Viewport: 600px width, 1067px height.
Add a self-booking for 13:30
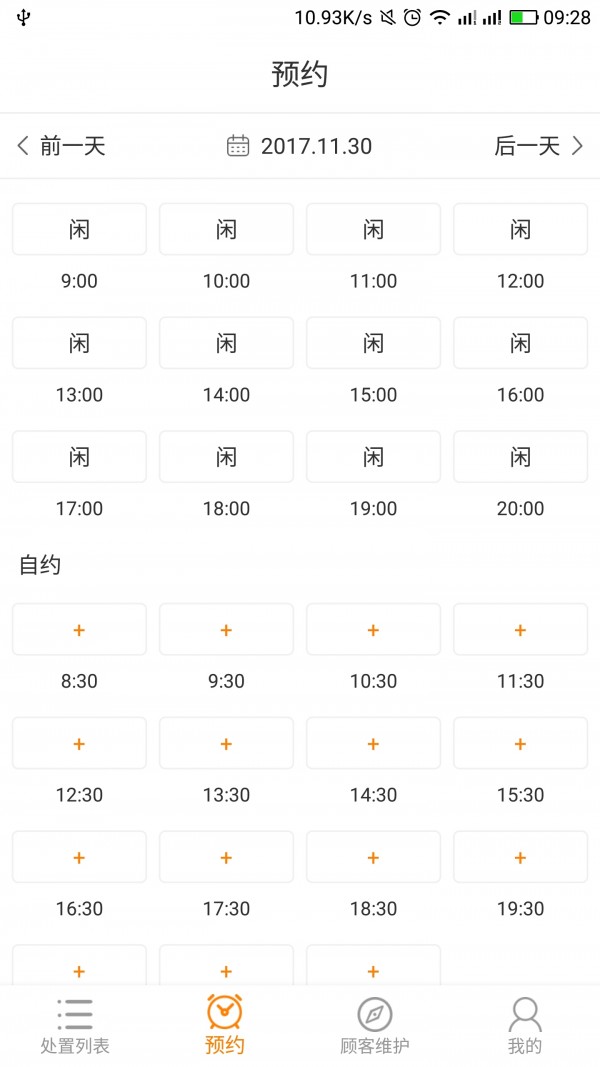pos(226,744)
